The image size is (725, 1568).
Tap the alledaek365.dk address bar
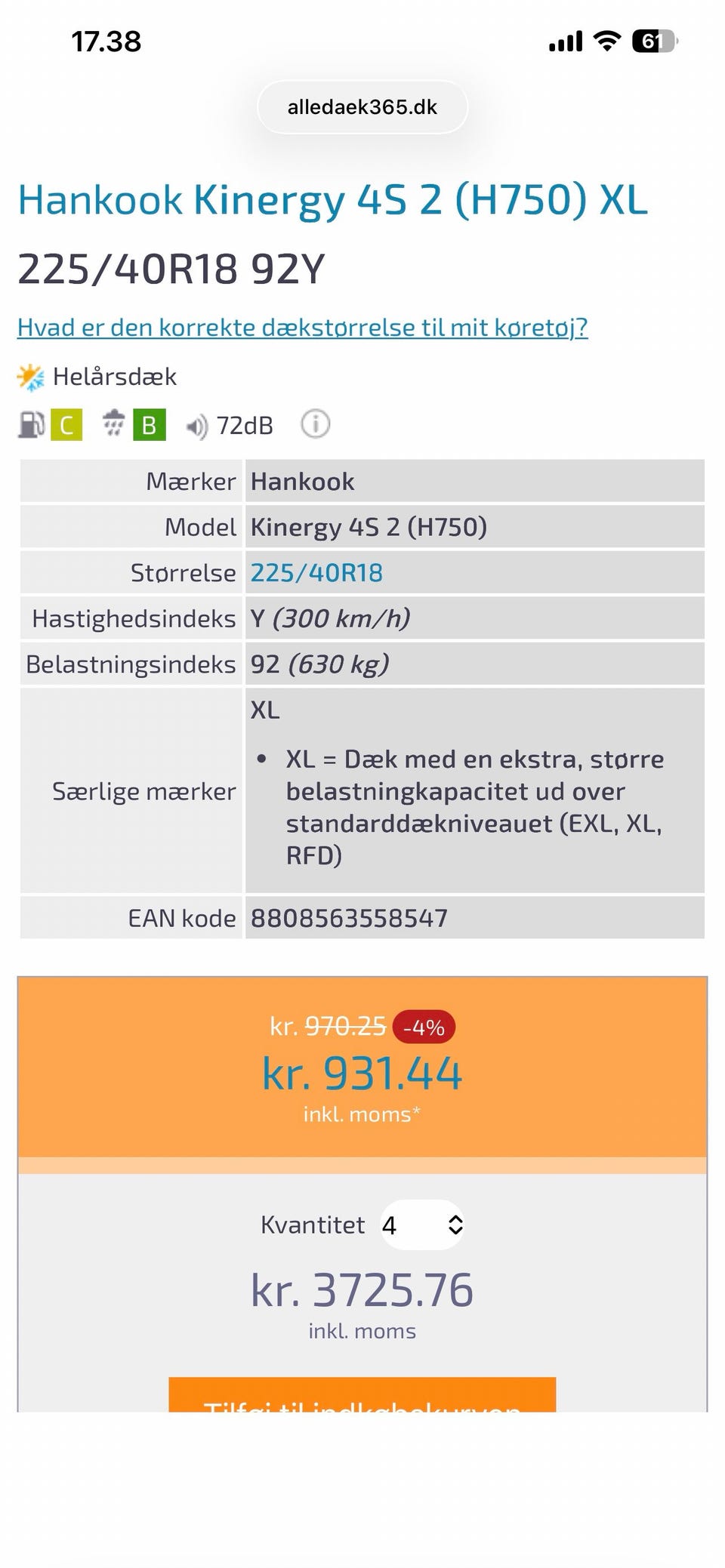[362, 107]
